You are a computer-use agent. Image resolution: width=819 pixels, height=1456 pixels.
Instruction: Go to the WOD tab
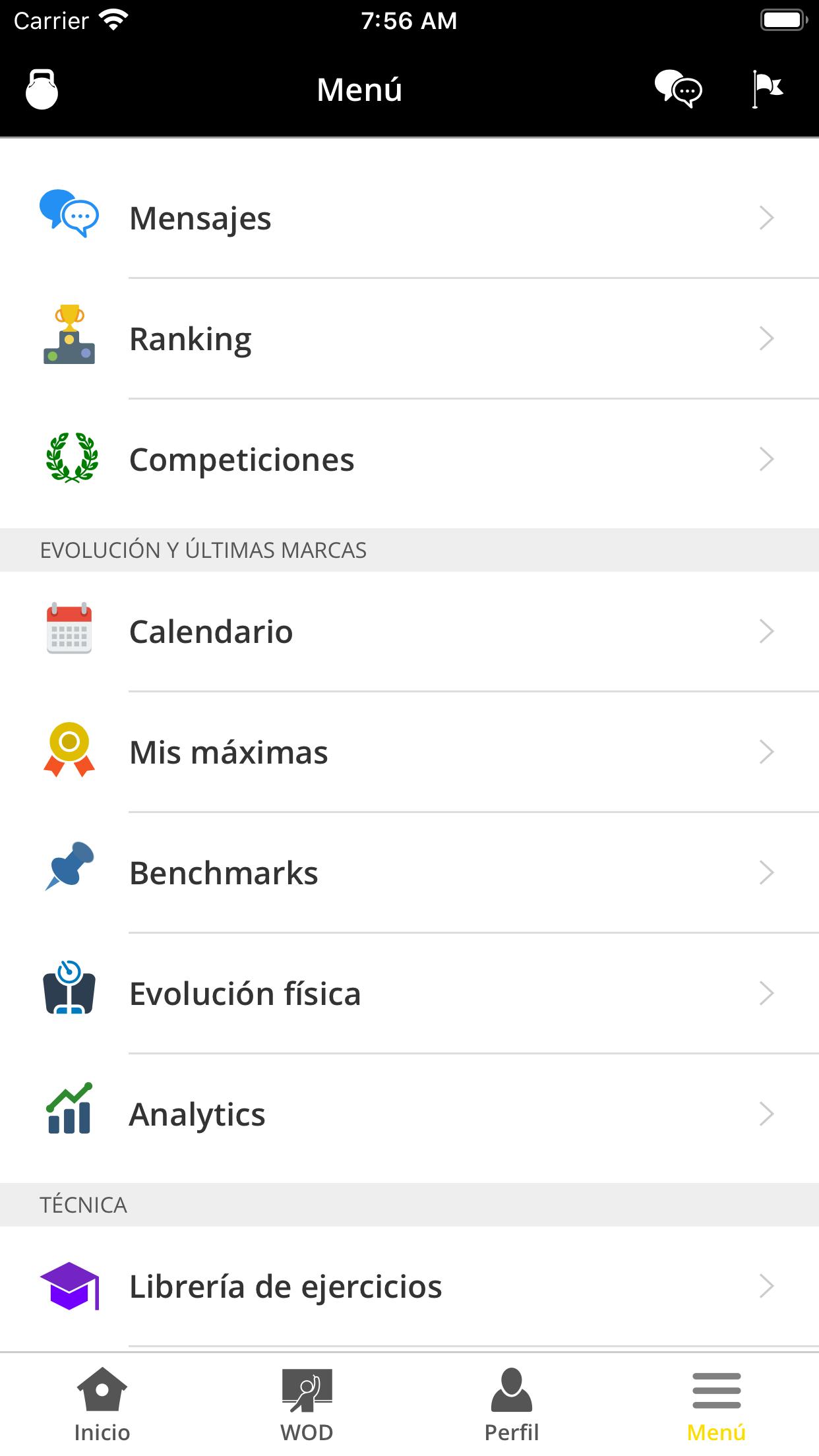point(307,1405)
